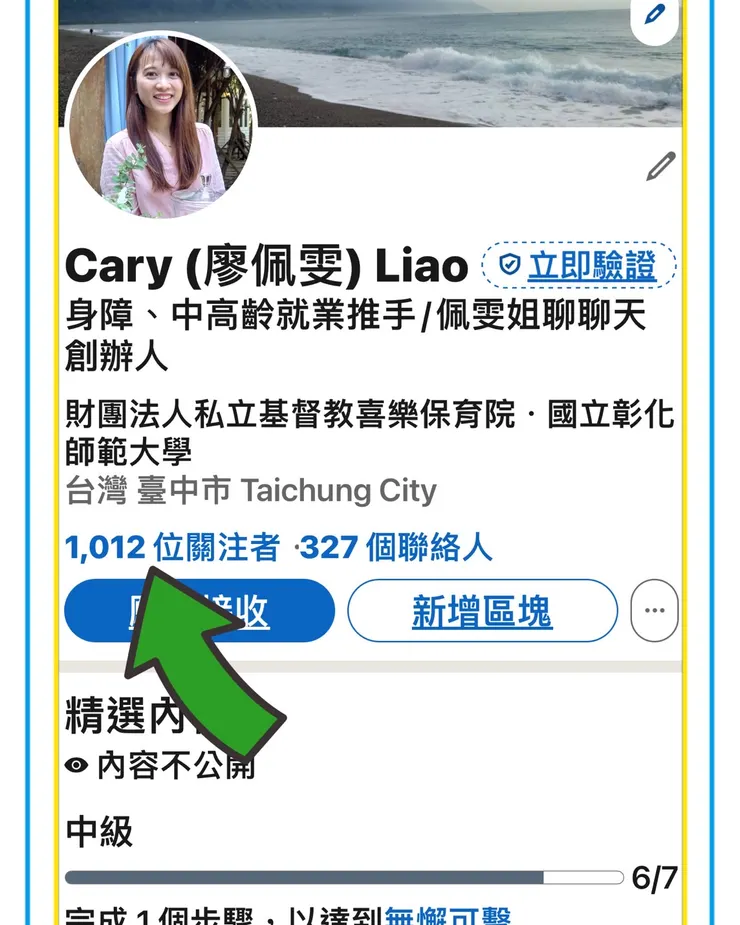Open Cary Liao's profile photo
The height and width of the screenshot is (925, 740).
[x=161, y=127]
